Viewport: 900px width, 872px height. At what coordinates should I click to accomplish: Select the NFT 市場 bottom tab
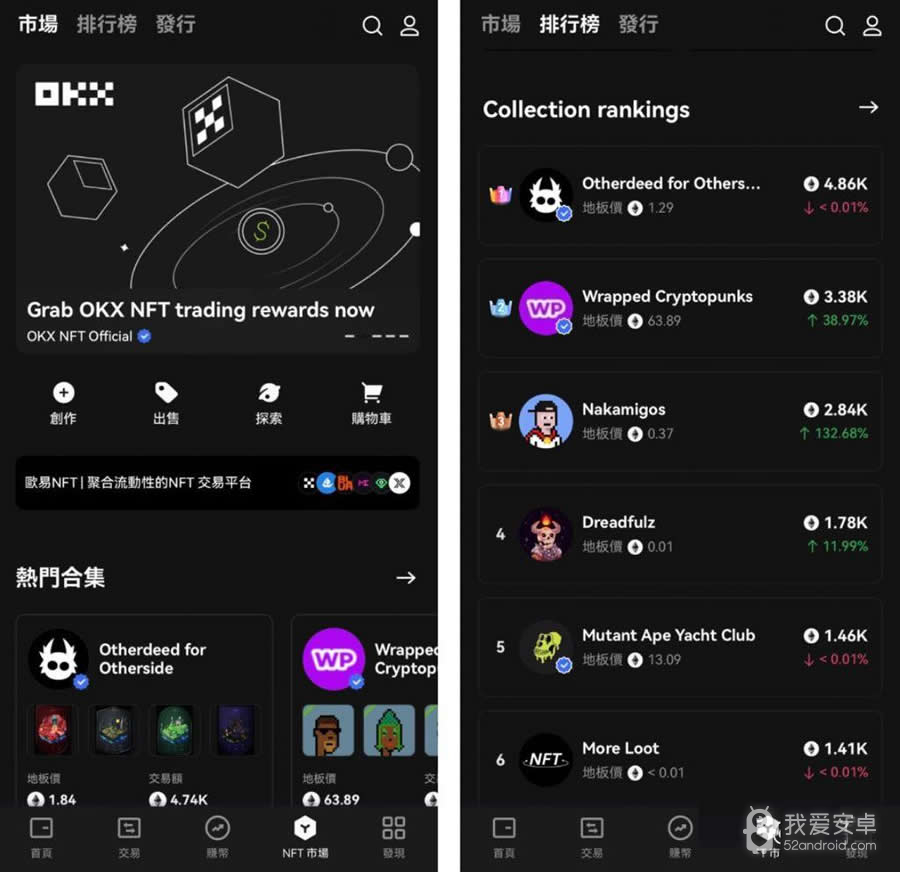click(x=305, y=837)
